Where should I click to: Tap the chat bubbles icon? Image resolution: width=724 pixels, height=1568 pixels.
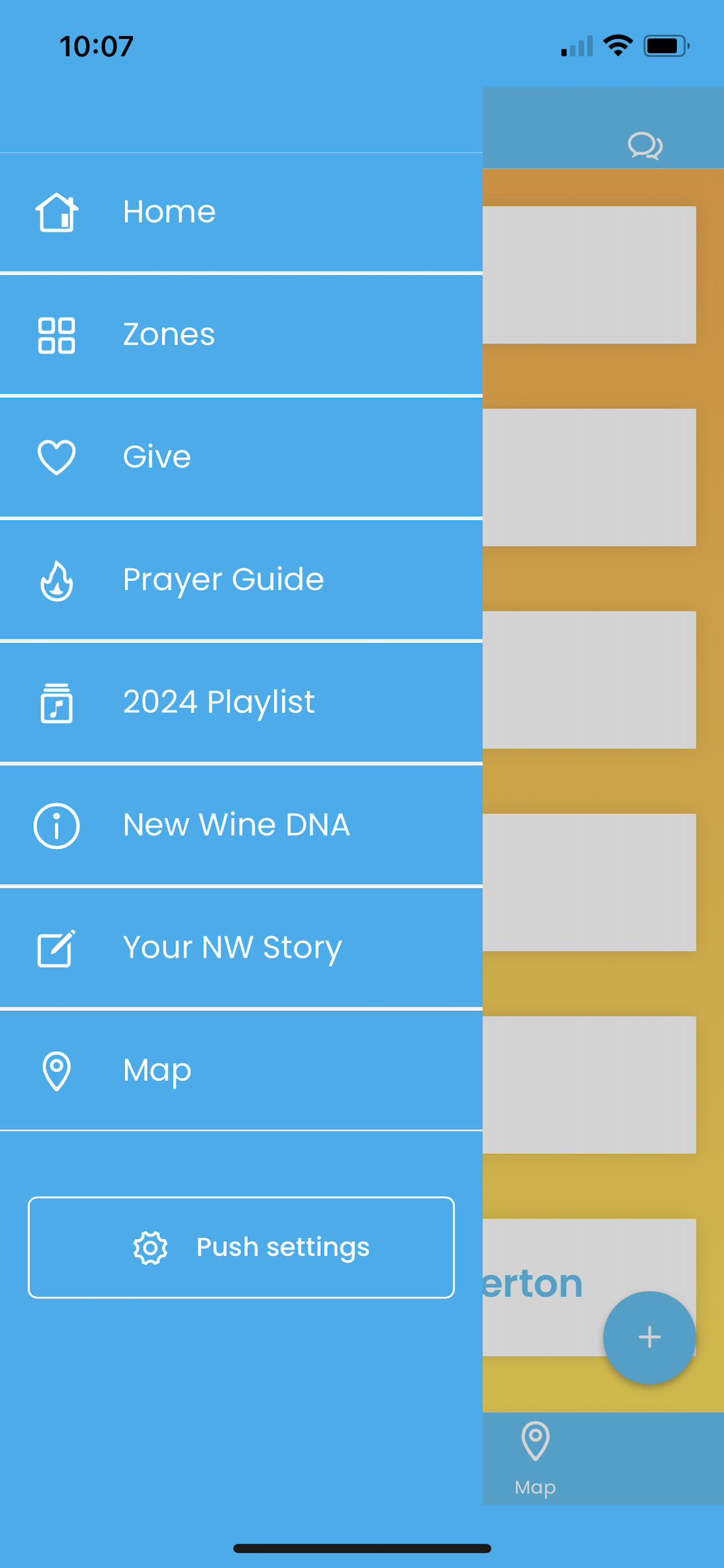[x=645, y=145]
